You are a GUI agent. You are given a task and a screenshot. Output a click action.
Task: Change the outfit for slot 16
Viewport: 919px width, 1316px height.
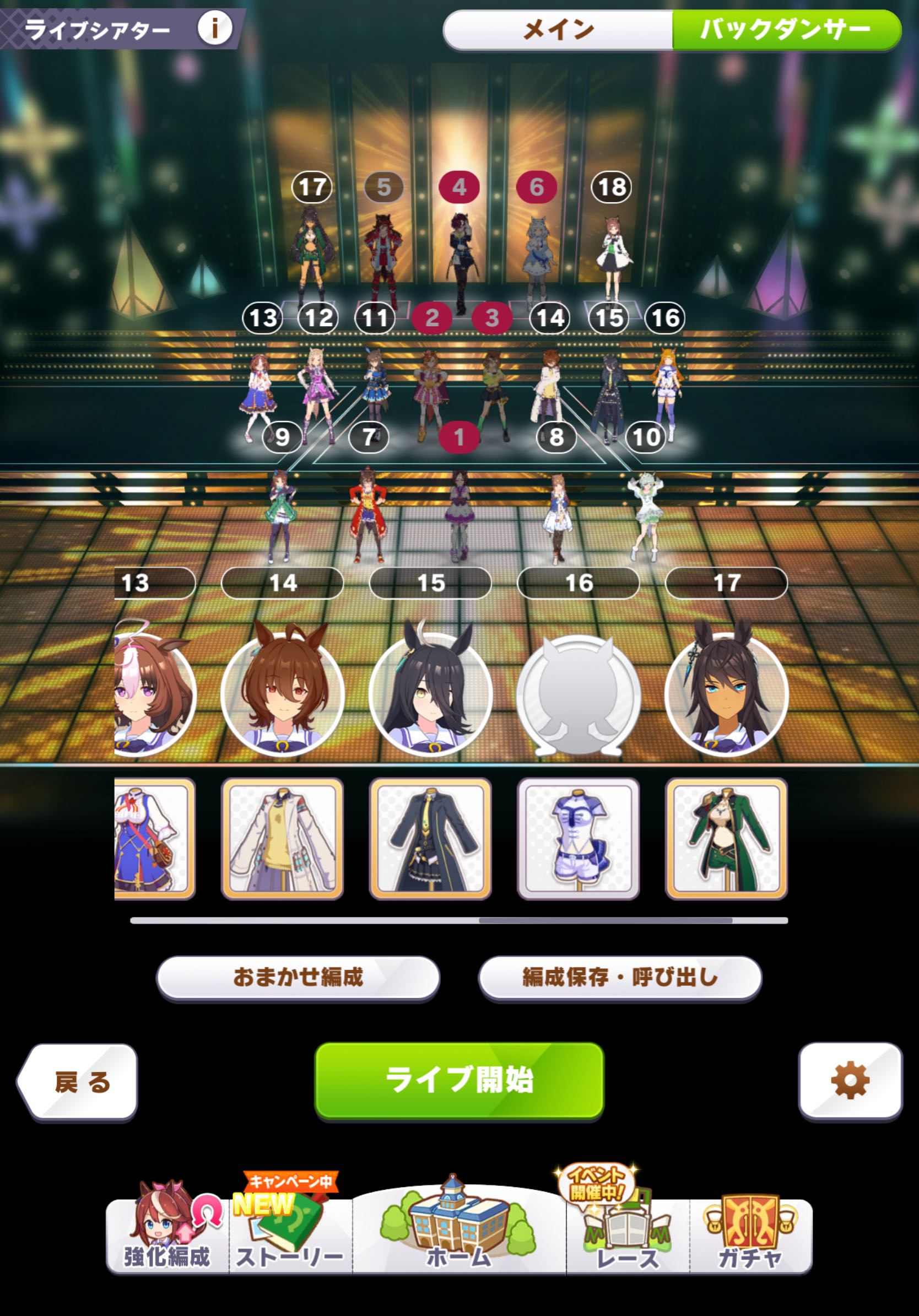click(x=578, y=838)
